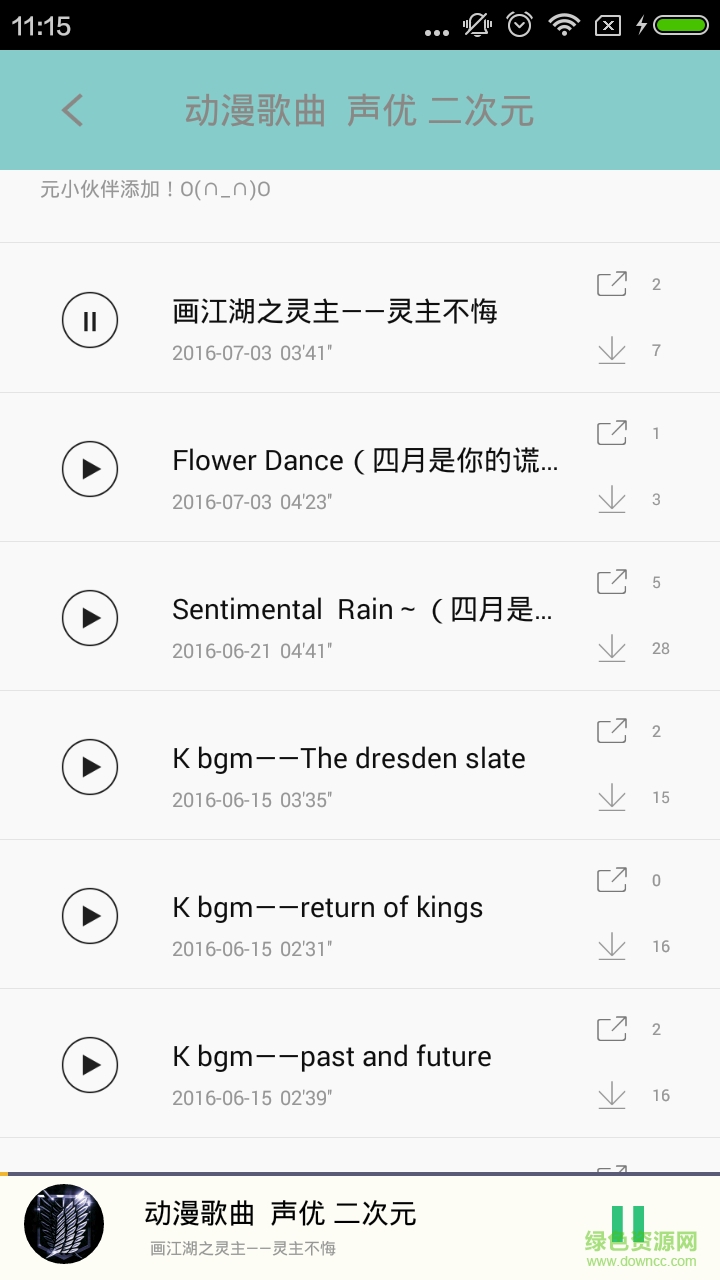Download K bgm——past and future
The width and height of the screenshot is (720, 1280).
click(611, 1096)
